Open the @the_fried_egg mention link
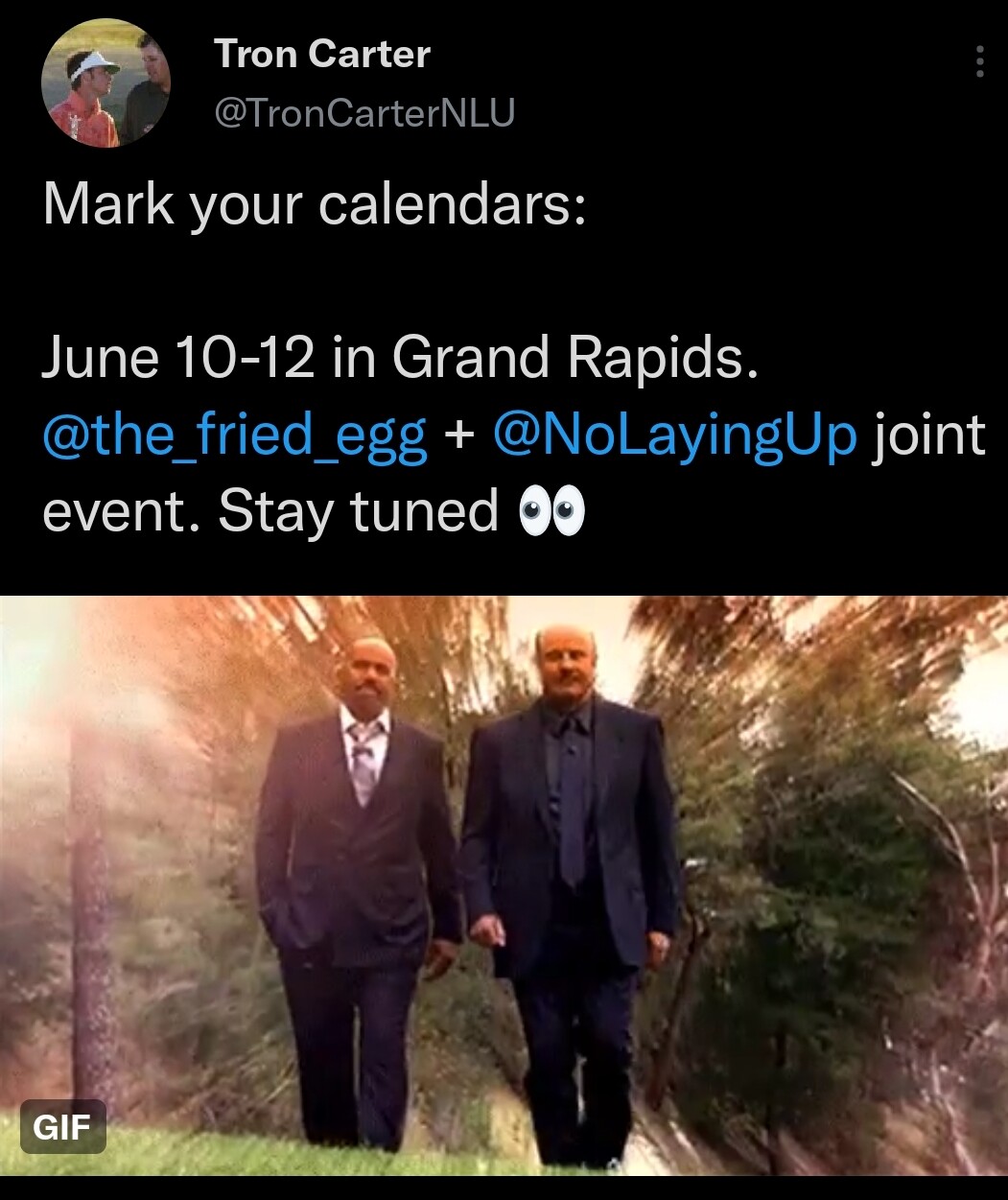The width and height of the screenshot is (1008, 1200). click(x=235, y=435)
